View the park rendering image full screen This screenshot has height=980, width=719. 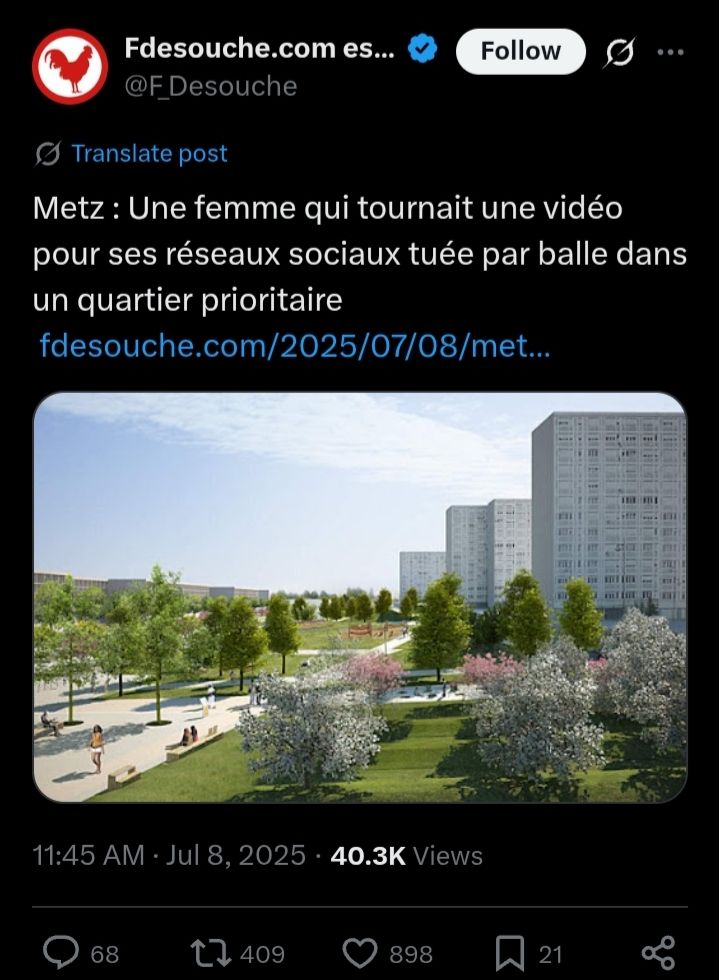[360, 597]
